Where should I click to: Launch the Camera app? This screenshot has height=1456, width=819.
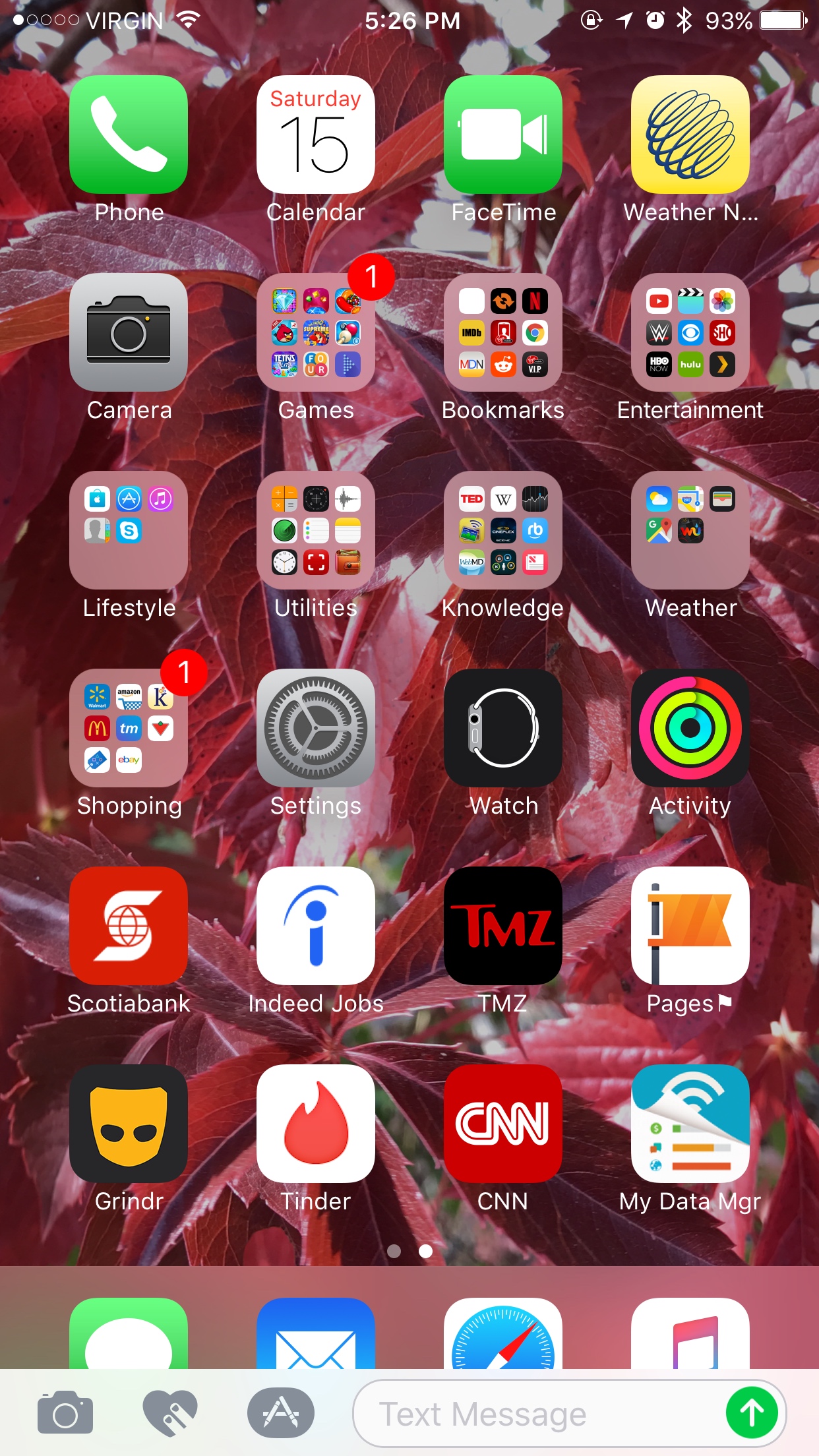tap(129, 332)
